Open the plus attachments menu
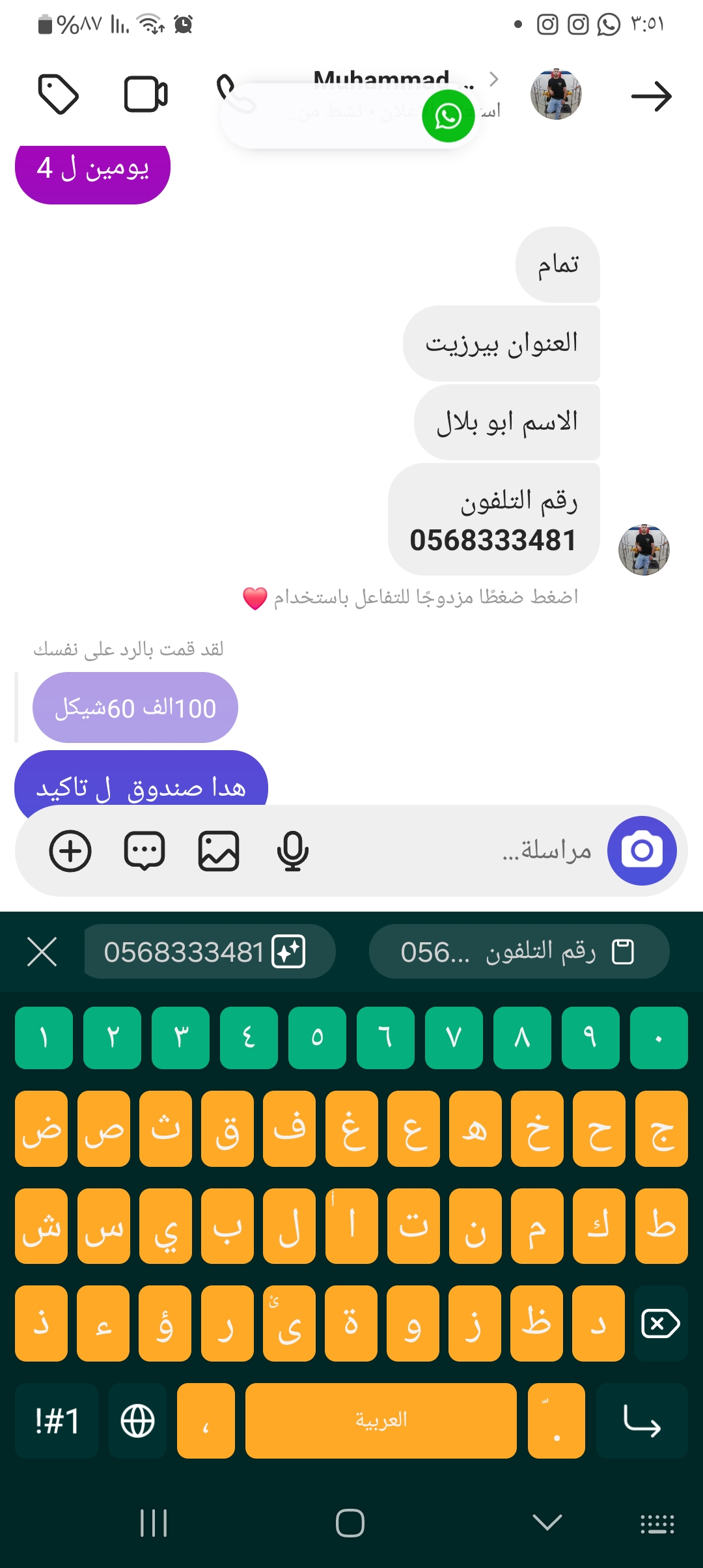Viewport: 703px width, 1568px height. pos(70,850)
